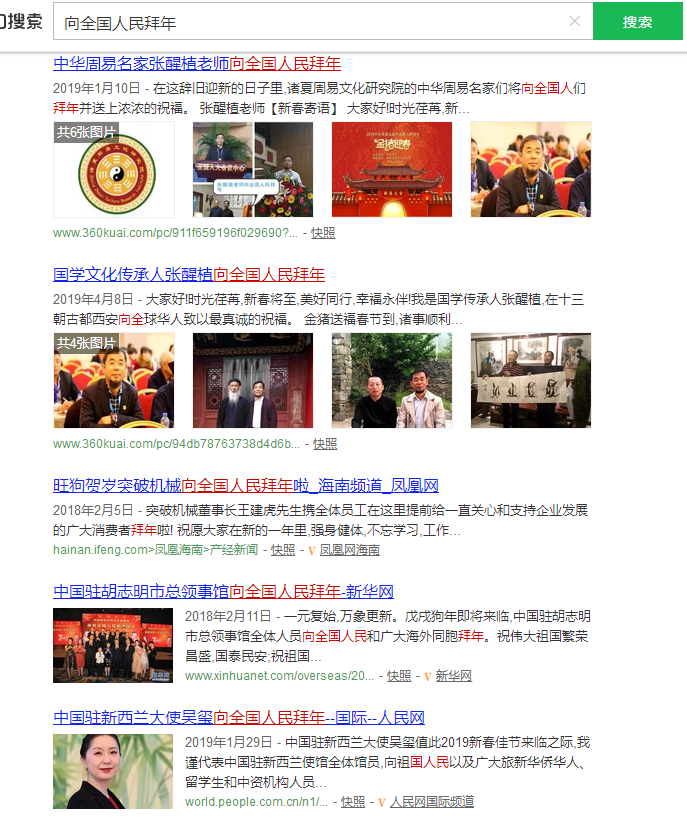
Task: Clear the search query with the X
Action: [575, 21]
